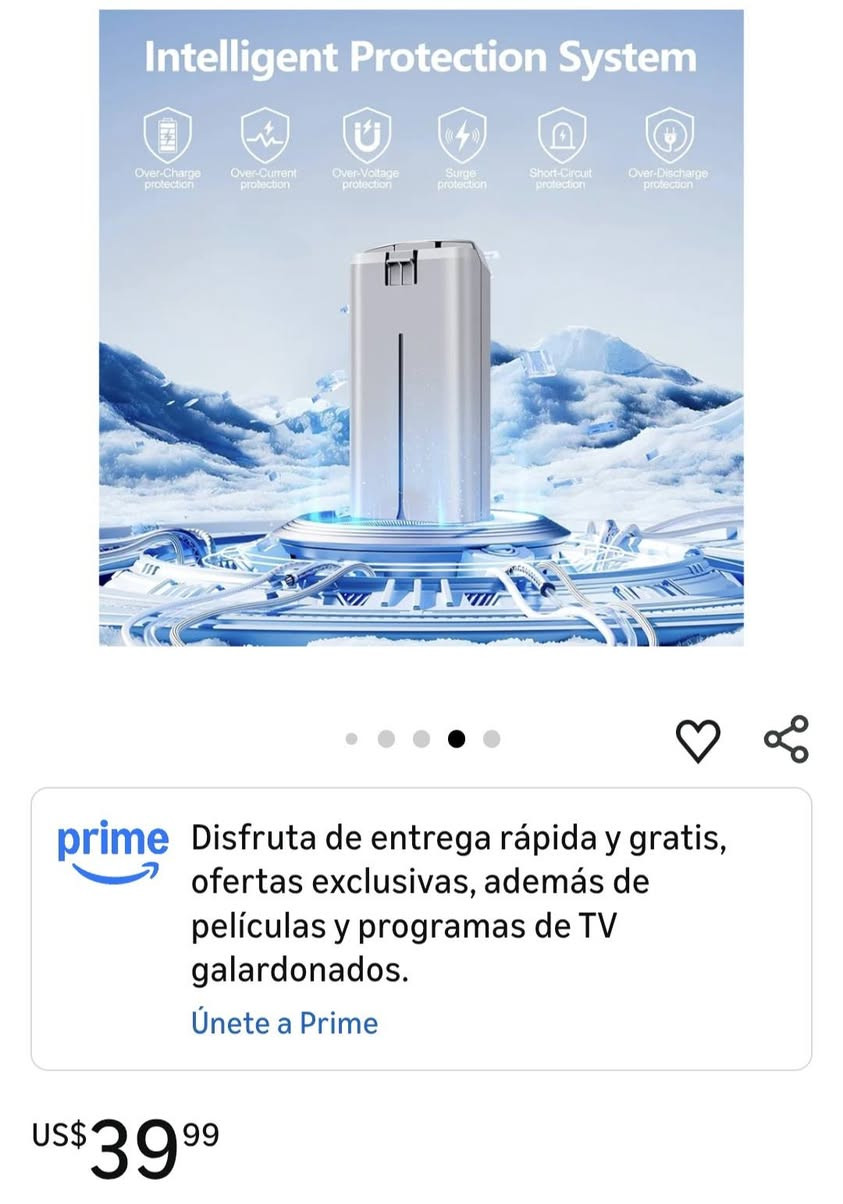
Task: Jump to the last image dot
Action: (x=491, y=739)
